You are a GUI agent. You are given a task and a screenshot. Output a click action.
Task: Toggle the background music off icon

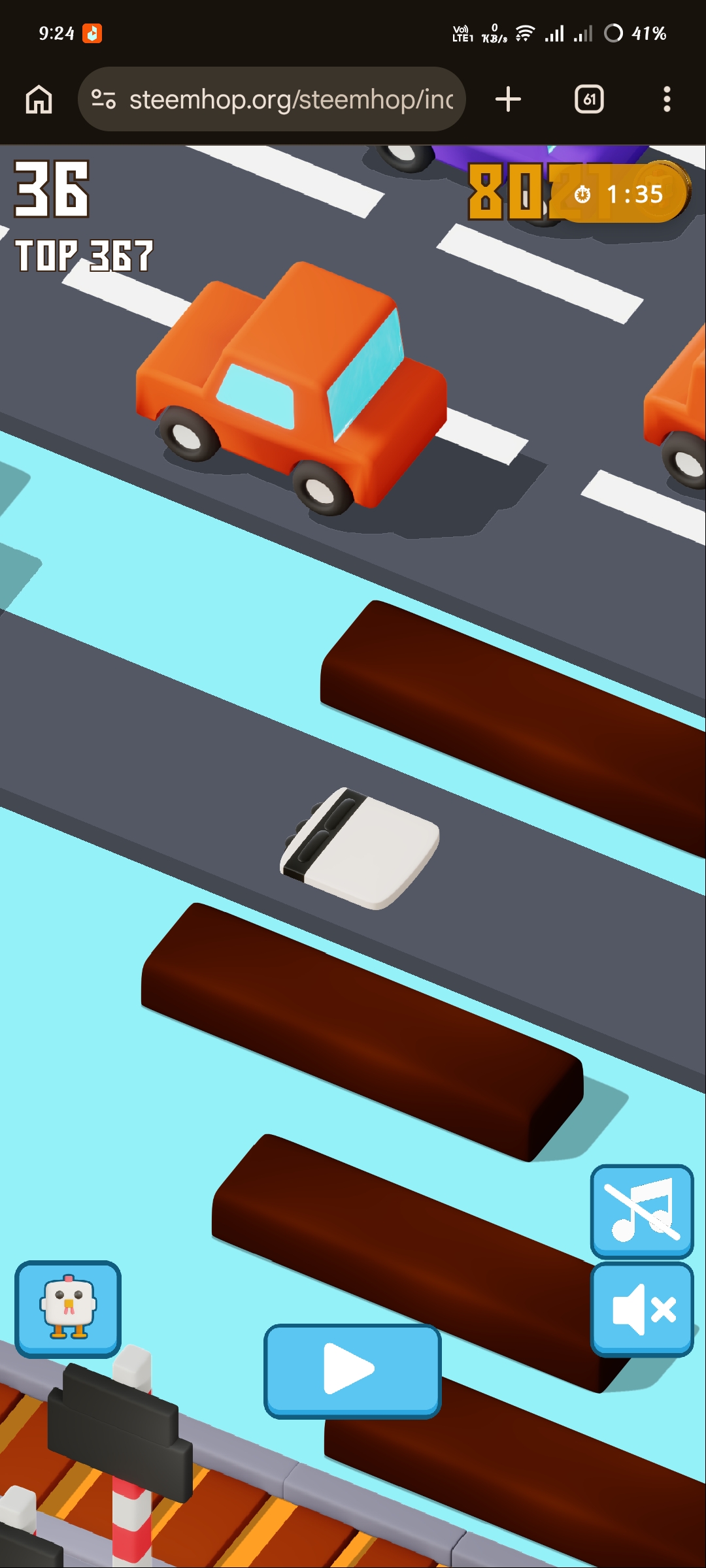(x=641, y=1211)
